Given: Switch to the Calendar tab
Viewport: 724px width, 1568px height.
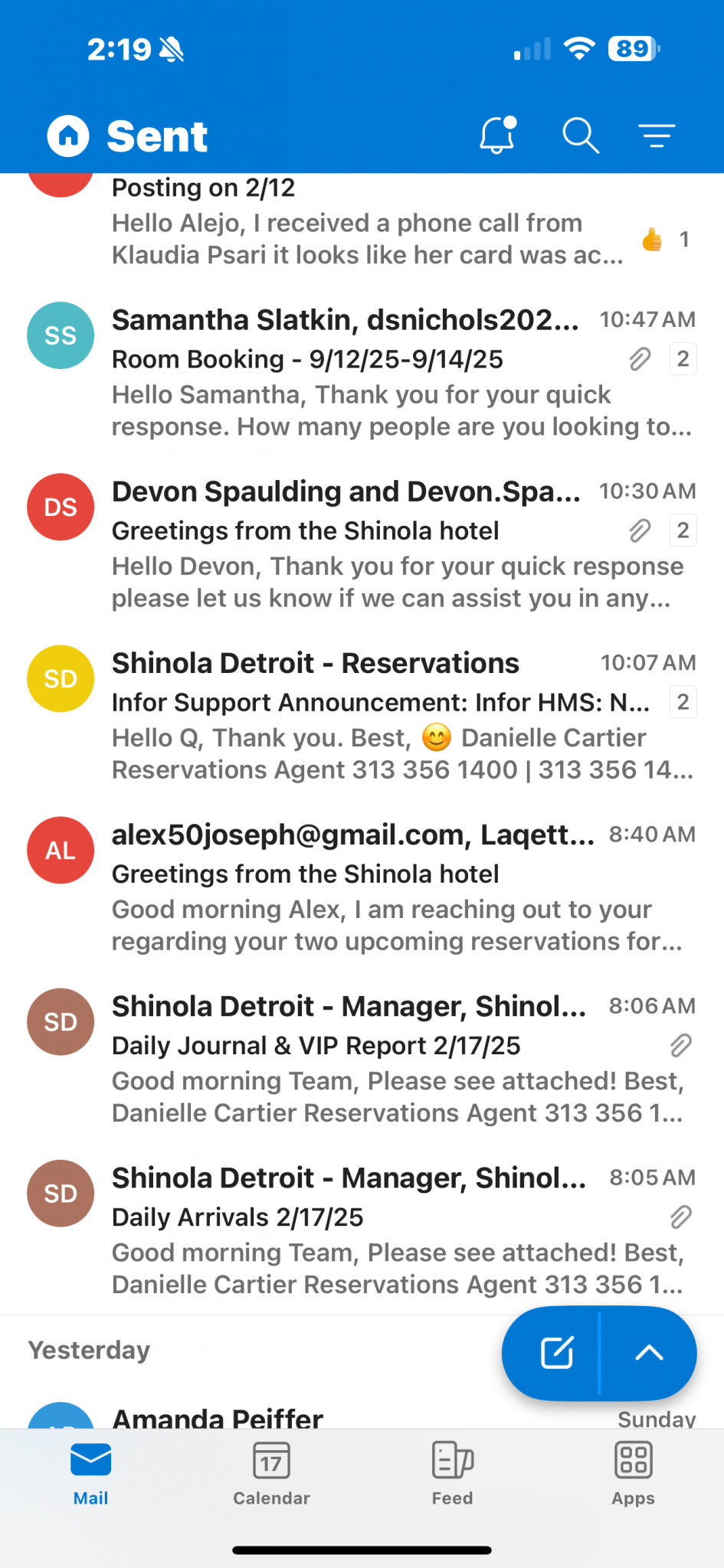Looking at the screenshot, I should pos(271,1474).
